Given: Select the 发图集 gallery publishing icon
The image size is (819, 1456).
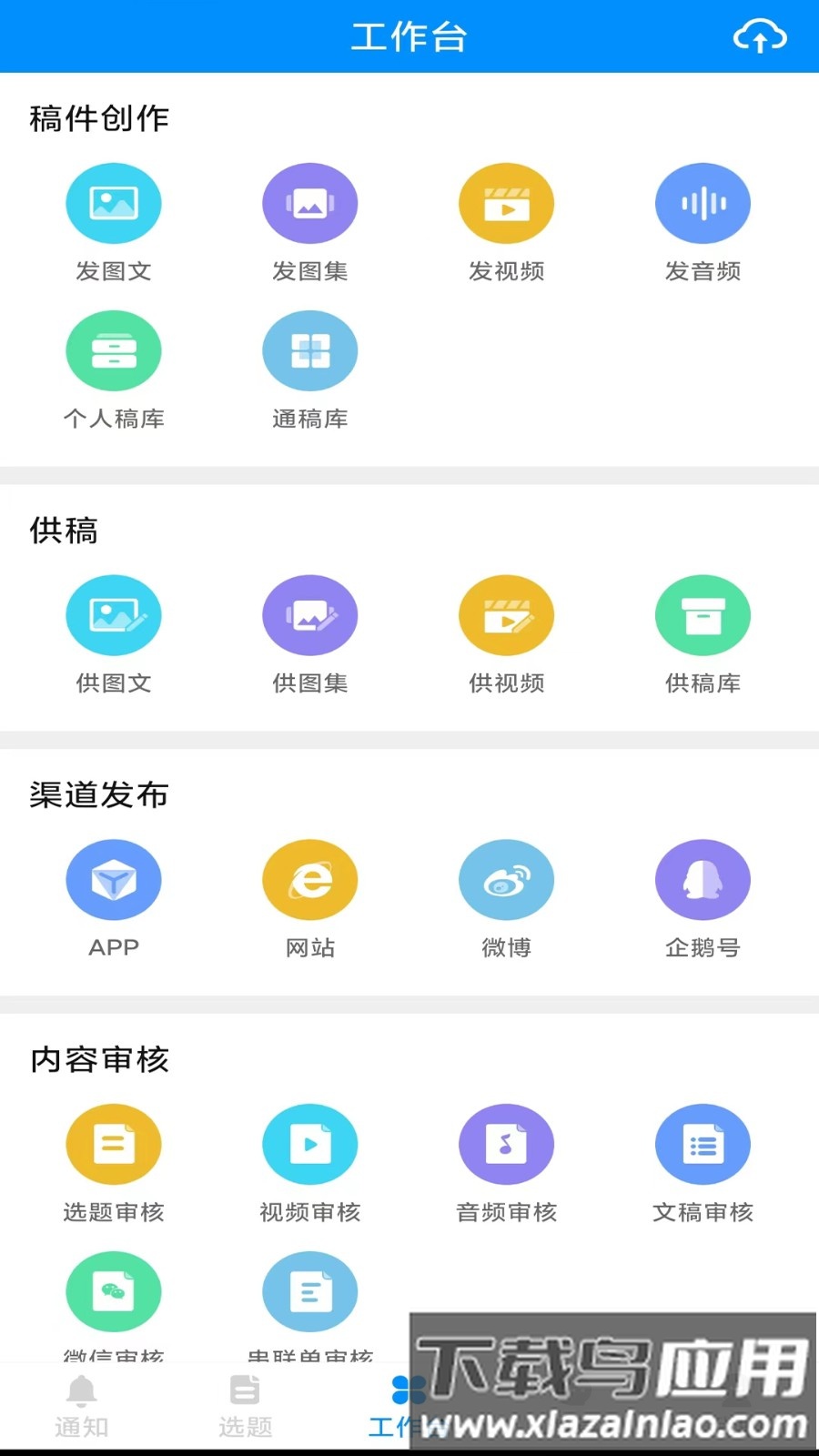Looking at the screenshot, I should 309,203.
